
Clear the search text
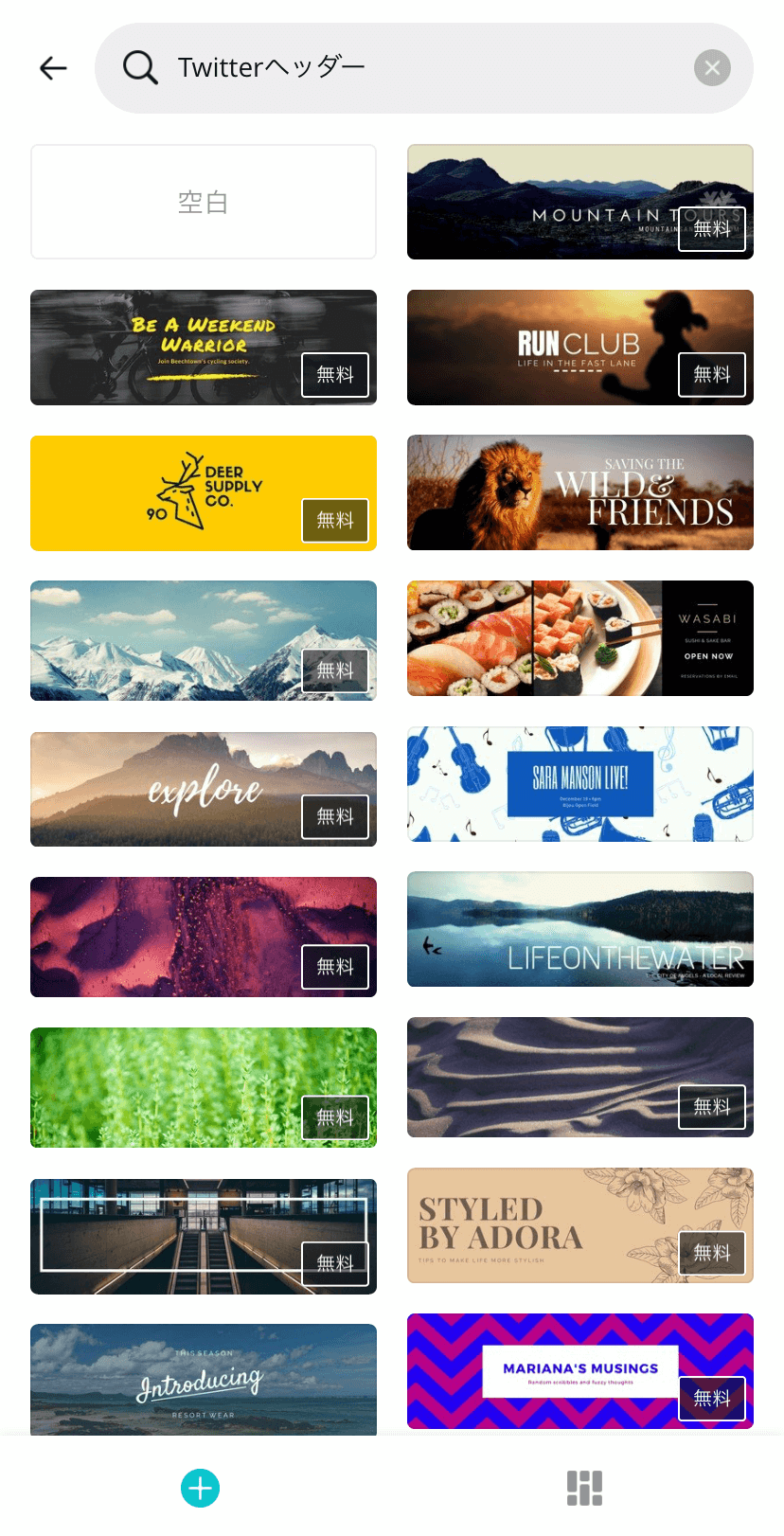pos(712,67)
